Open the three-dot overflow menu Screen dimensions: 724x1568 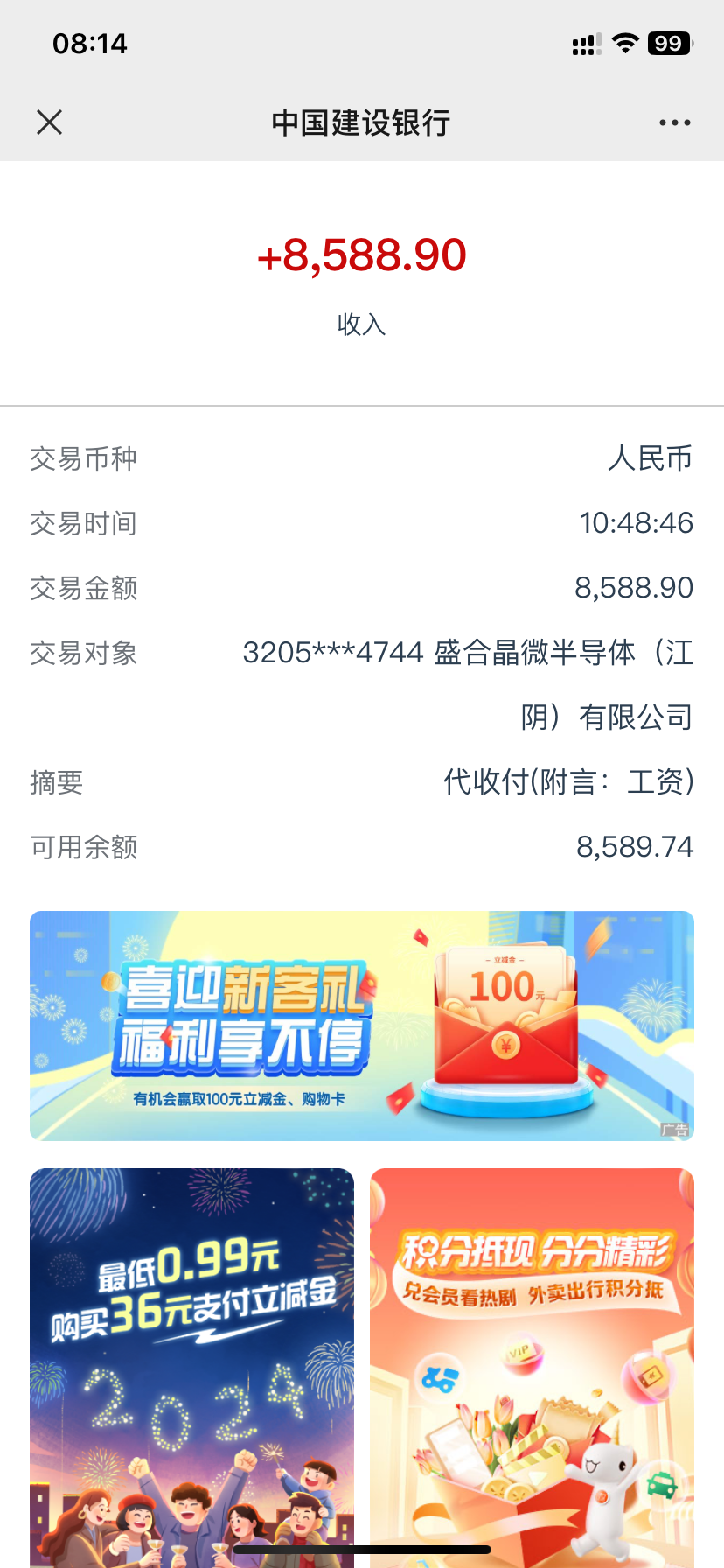click(x=674, y=122)
